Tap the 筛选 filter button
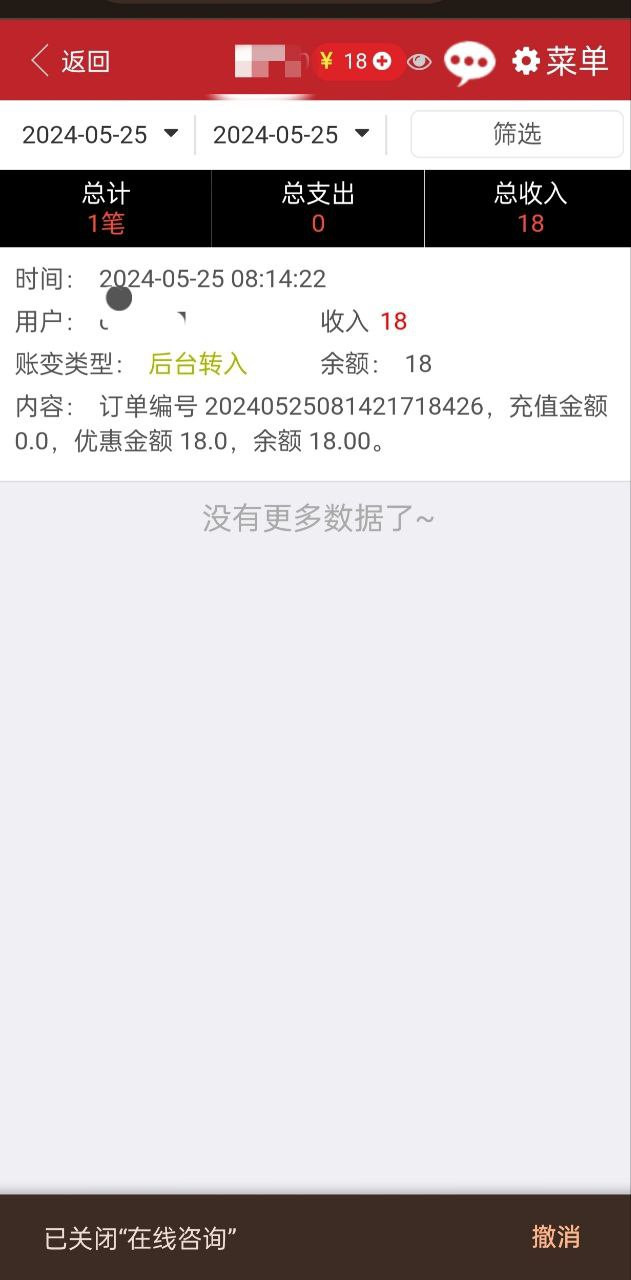The width and height of the screenshot is (631, 1280). (x=517, y=134)
